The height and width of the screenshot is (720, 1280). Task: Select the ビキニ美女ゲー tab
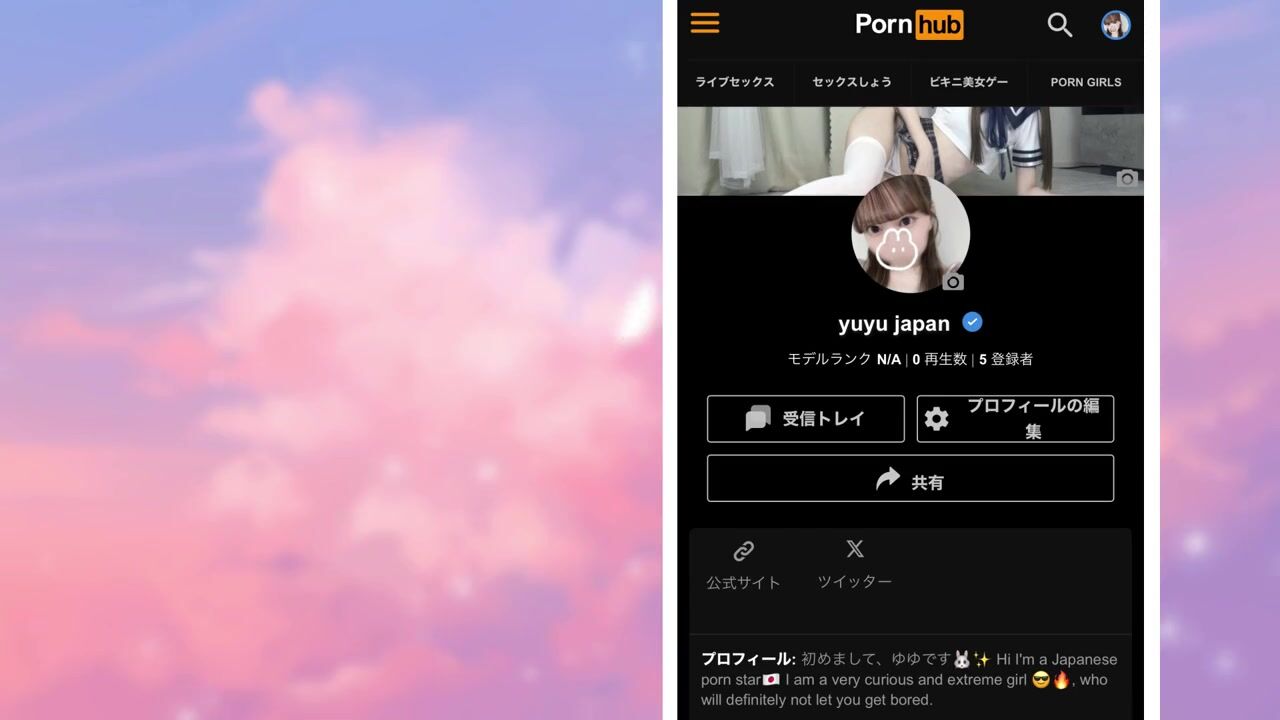[968, 82]
